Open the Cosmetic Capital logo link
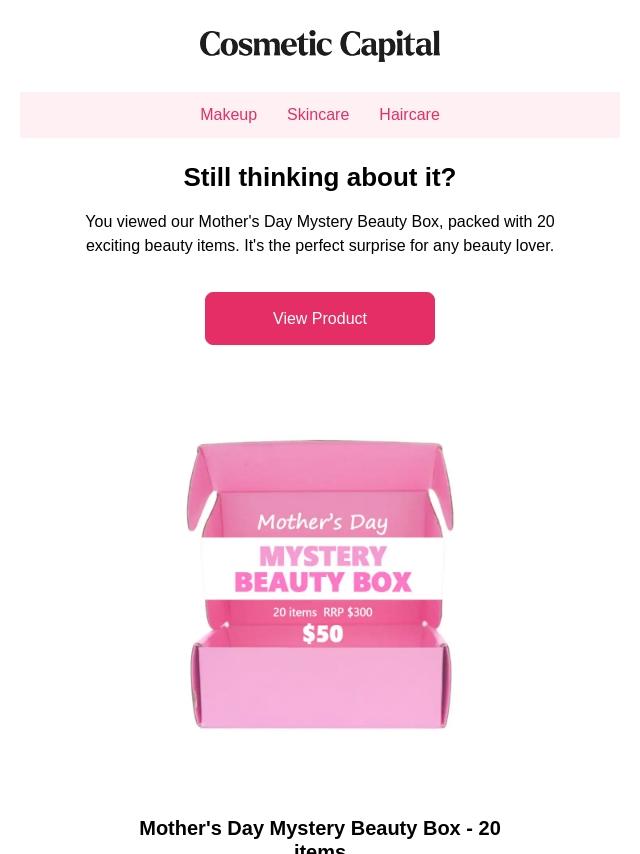640x854 pixels. [x=320, y=45]
